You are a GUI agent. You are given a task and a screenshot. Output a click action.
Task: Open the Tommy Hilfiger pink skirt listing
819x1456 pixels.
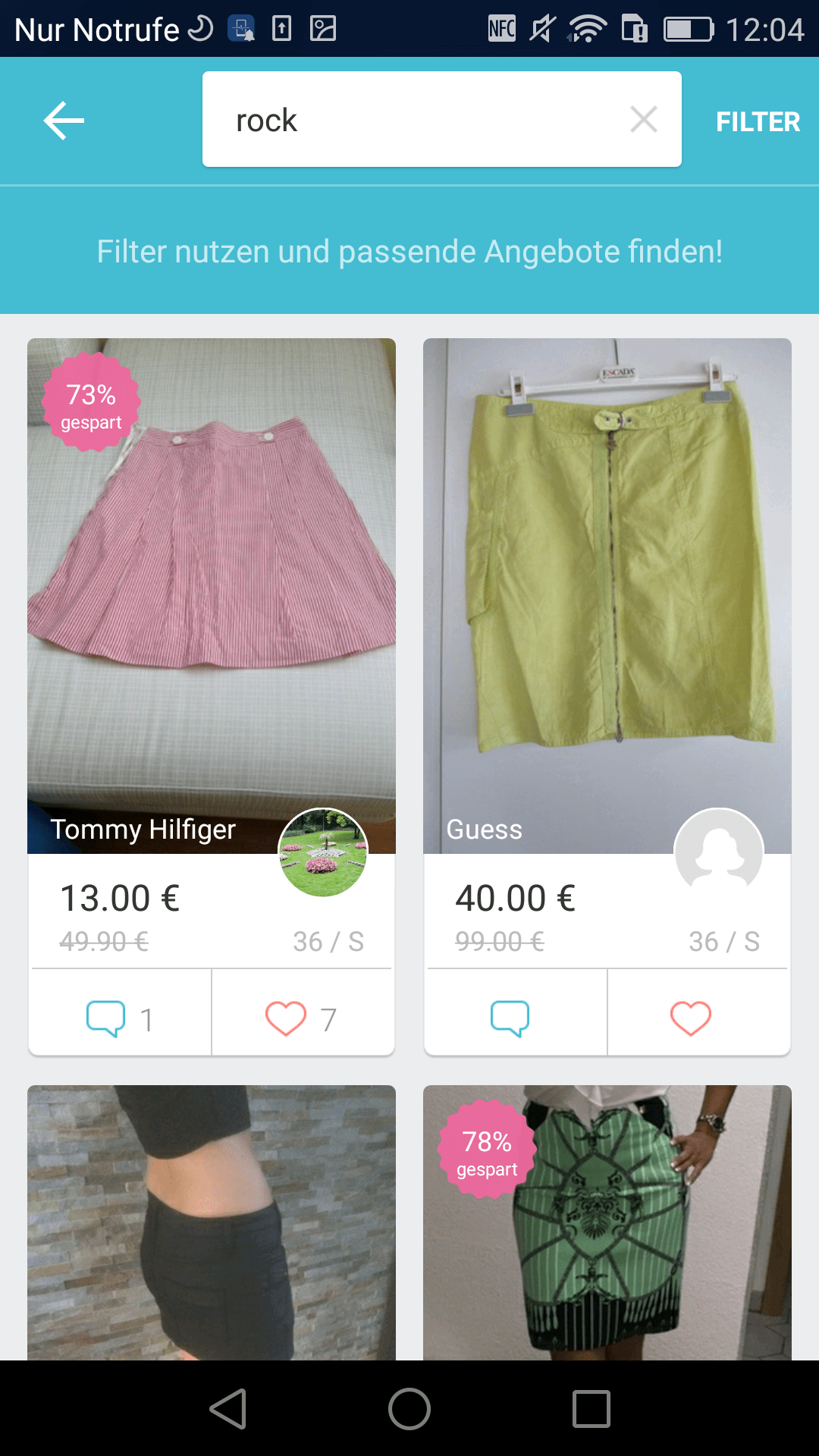pyautogui.click(x=211, y=576)
